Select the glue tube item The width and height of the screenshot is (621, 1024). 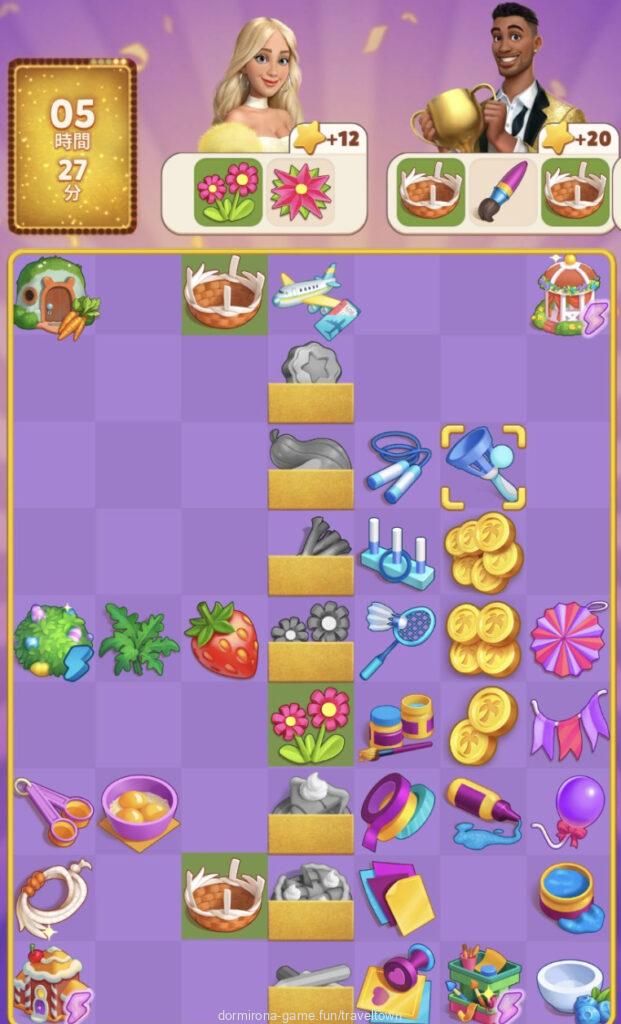pyautogui.click(x=482, y=812)
